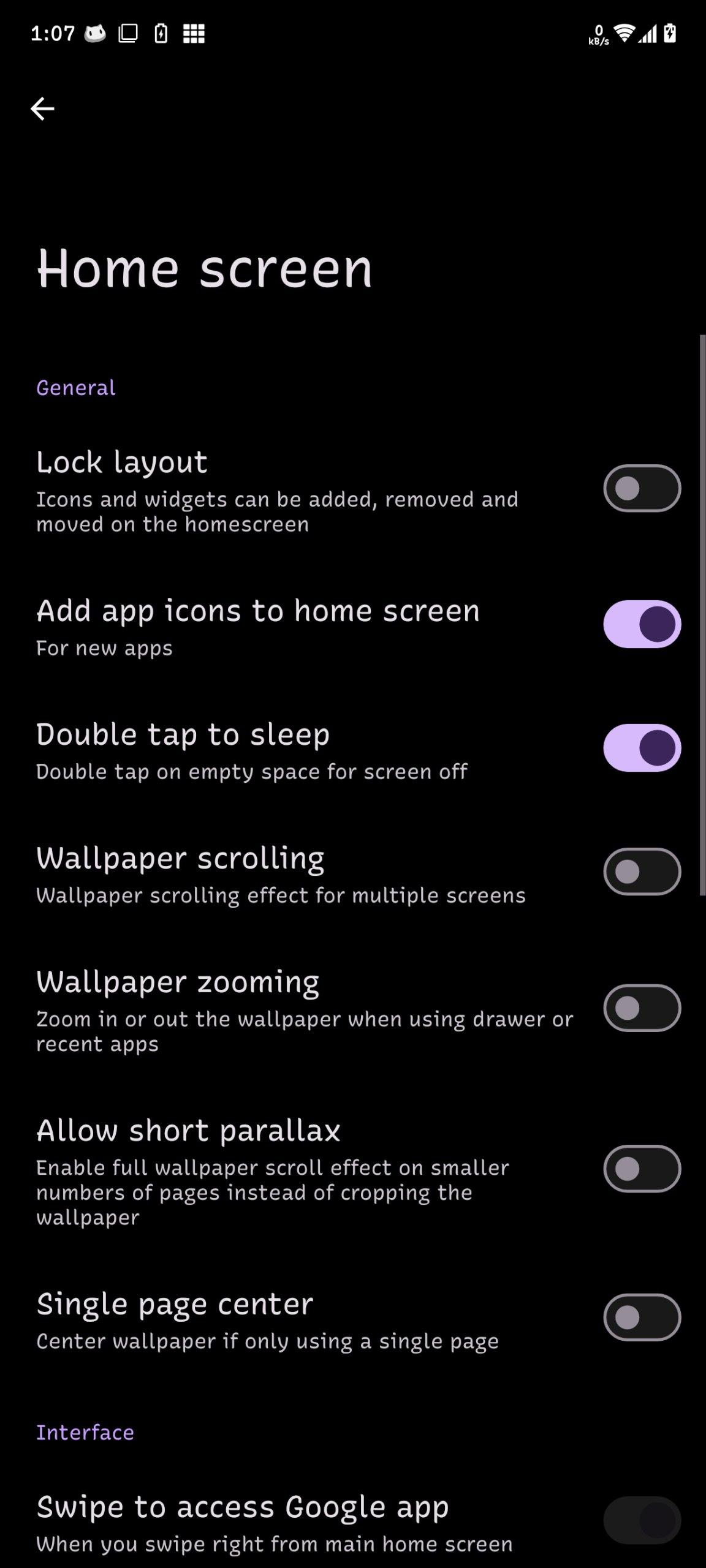Disable Double tap to sleep

(x=642, y=748)
